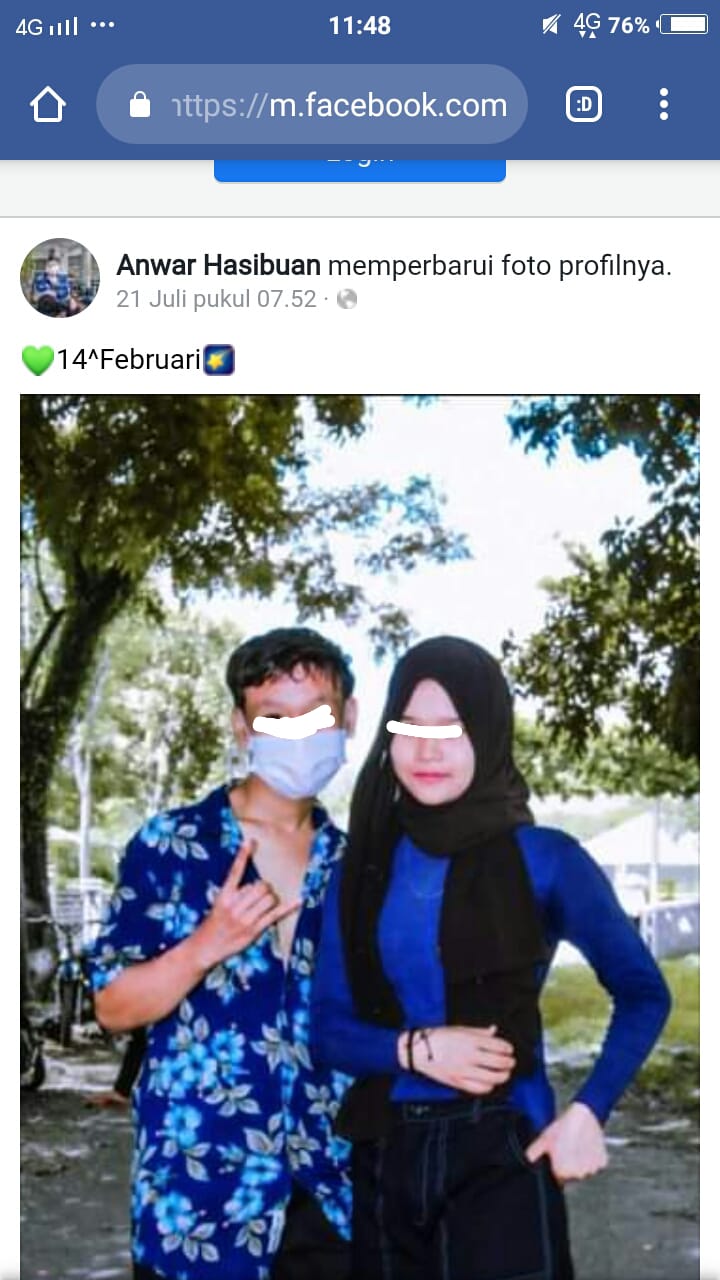Viewport: 720px width, 1280px height.
Task: Open Anwar Hasibuan's profile picture avatar
Action: click(60, 278)
